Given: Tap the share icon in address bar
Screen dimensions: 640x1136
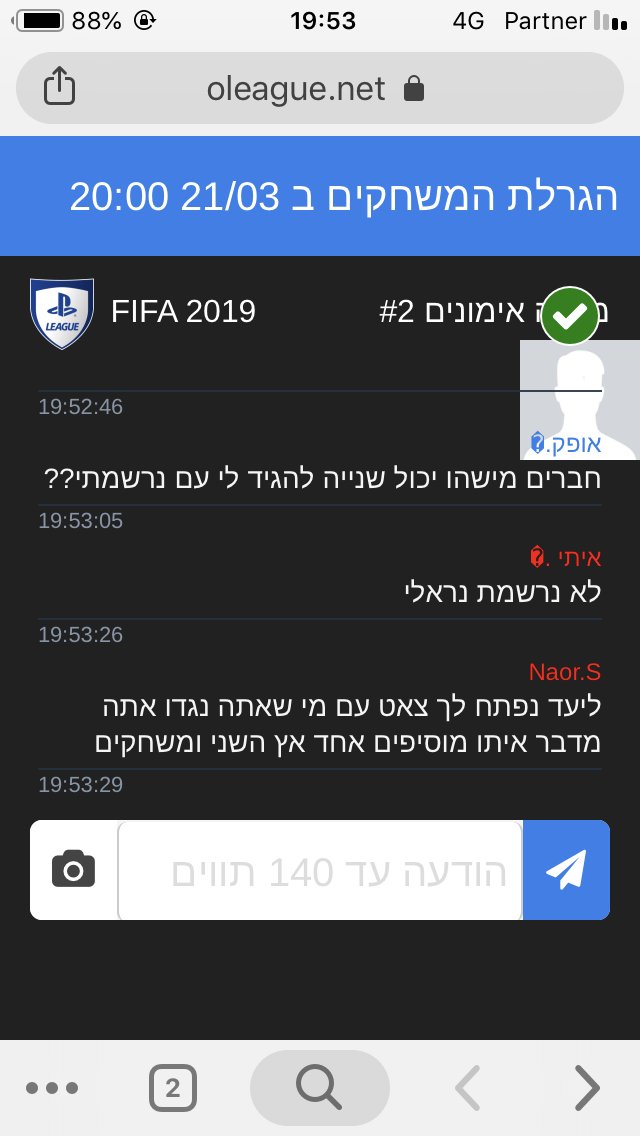Looking at the screenshot, I should 59,88.
